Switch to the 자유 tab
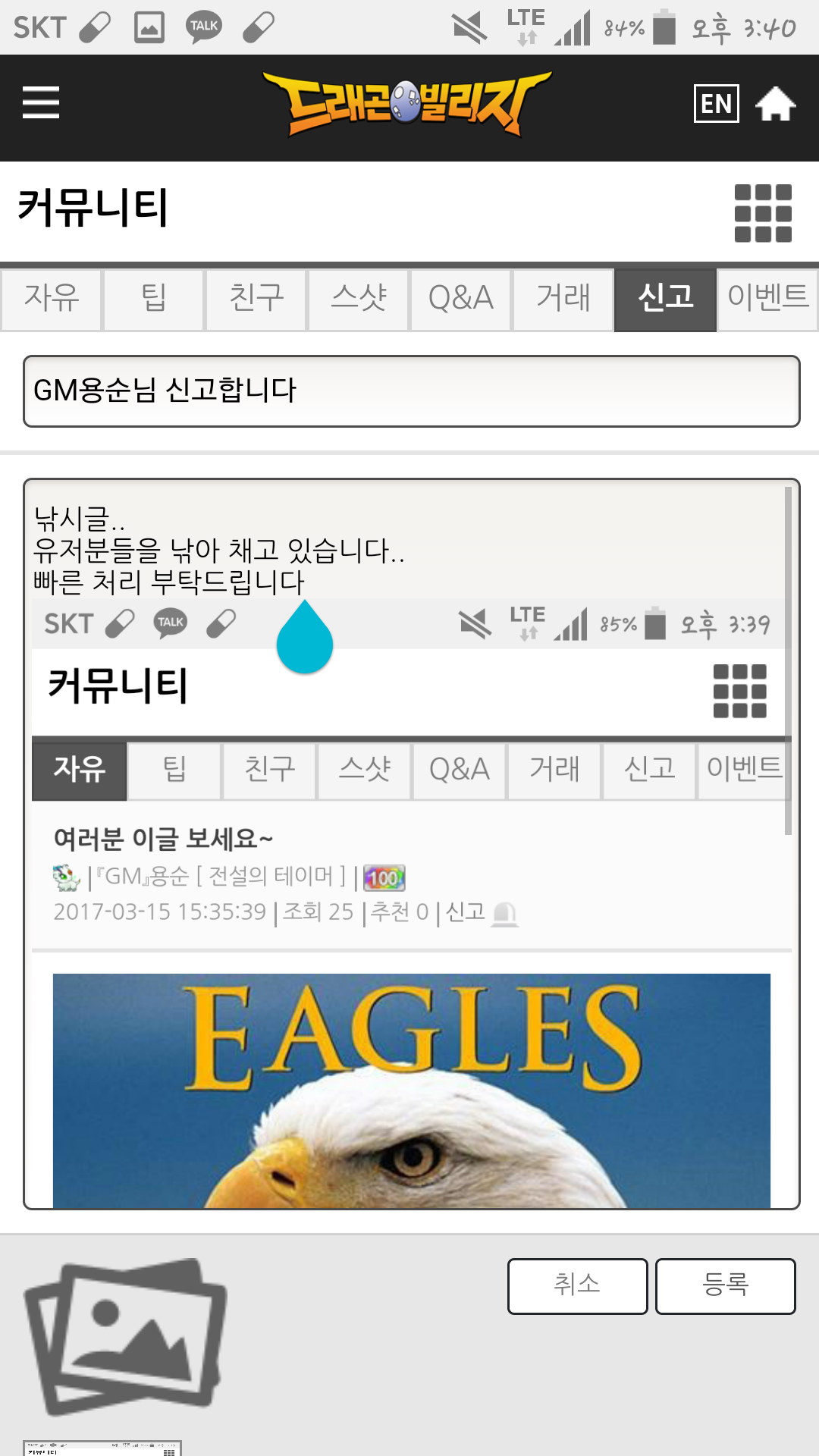This screenshot has width=819, height=1456. point(52,298)
